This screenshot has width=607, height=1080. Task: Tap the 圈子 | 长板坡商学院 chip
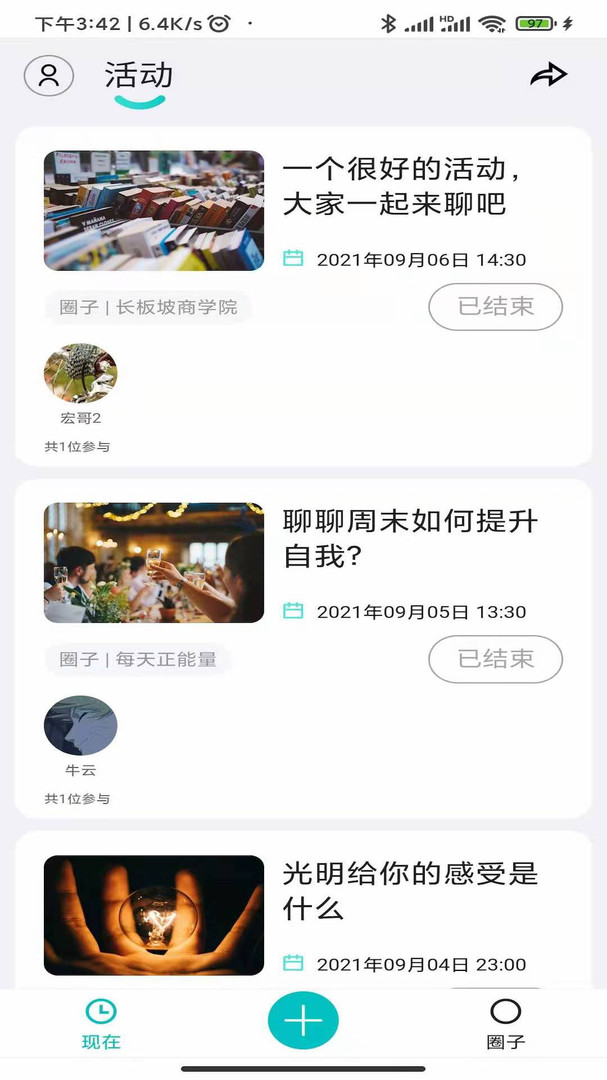148,307
